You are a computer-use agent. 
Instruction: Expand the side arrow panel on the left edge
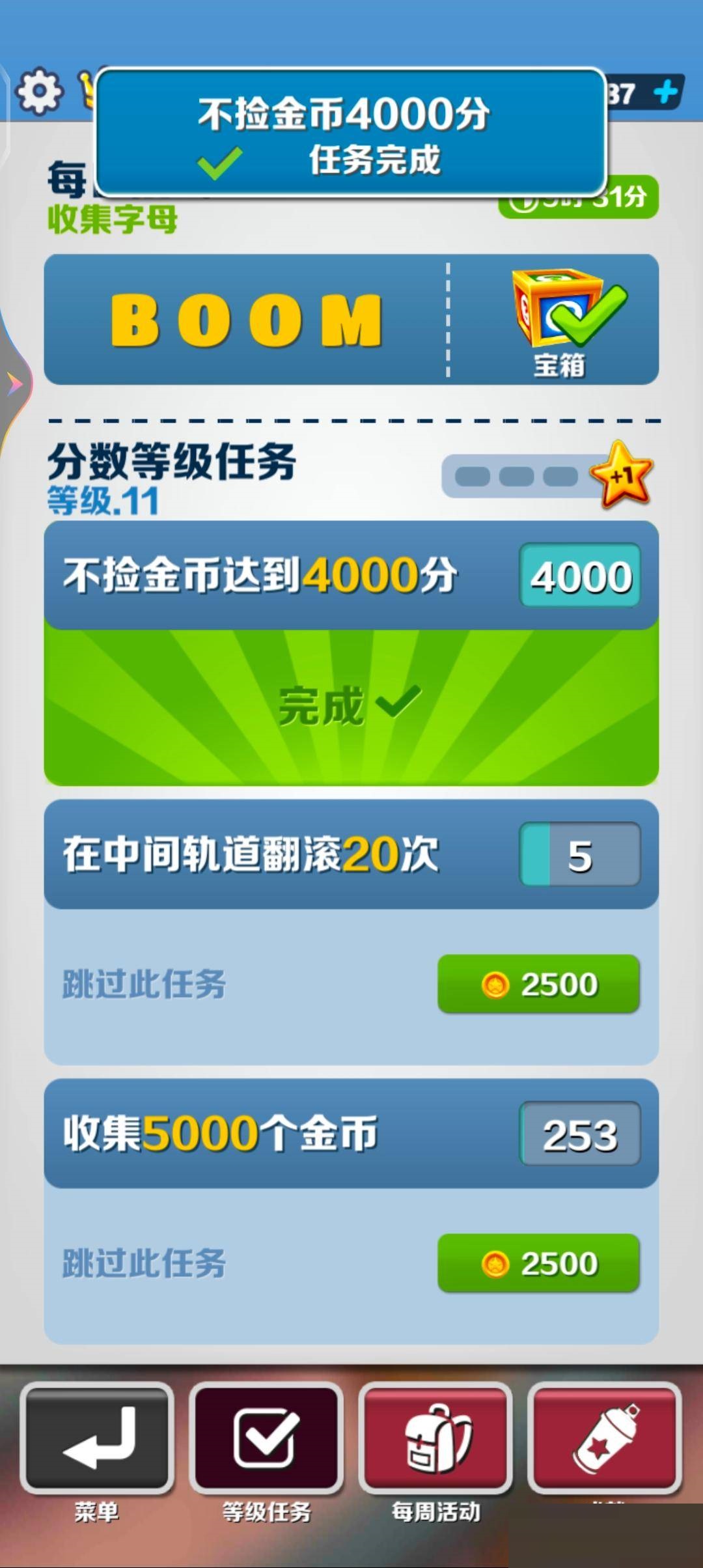(13, 384)
